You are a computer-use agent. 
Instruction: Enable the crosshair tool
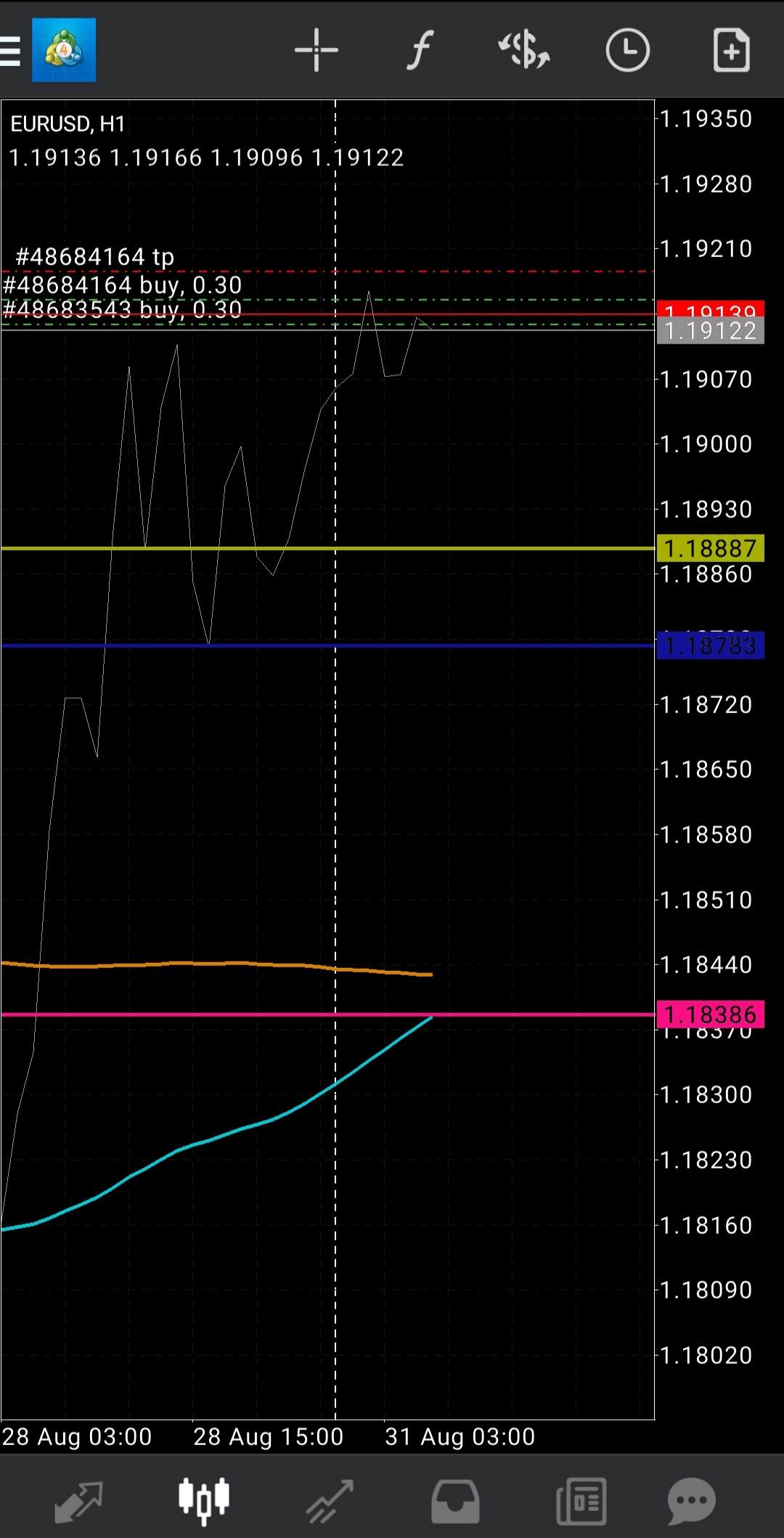tap(317, 51)
